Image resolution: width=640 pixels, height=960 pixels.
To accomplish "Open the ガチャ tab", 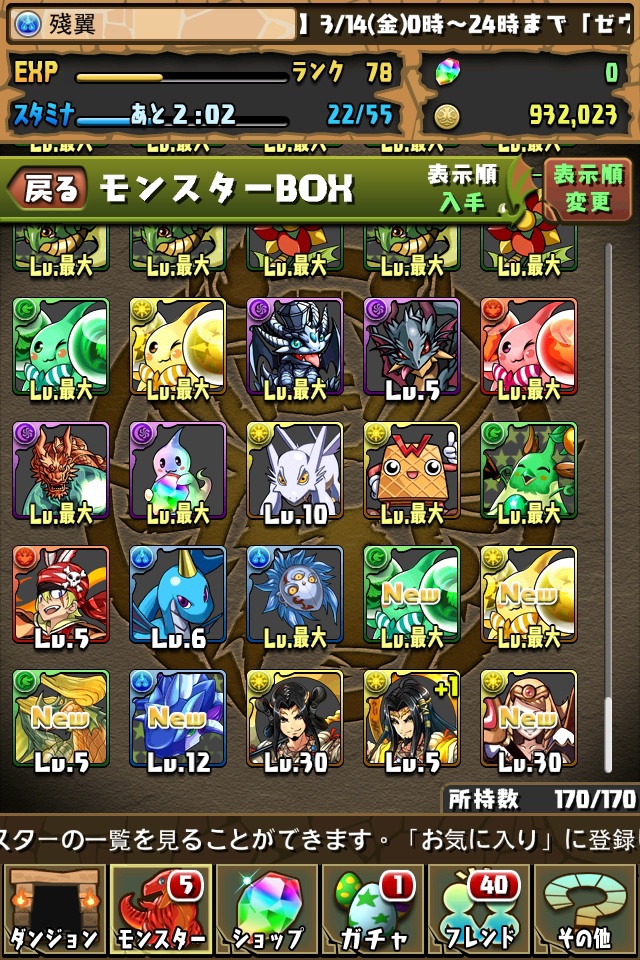I will coord(373,911).
